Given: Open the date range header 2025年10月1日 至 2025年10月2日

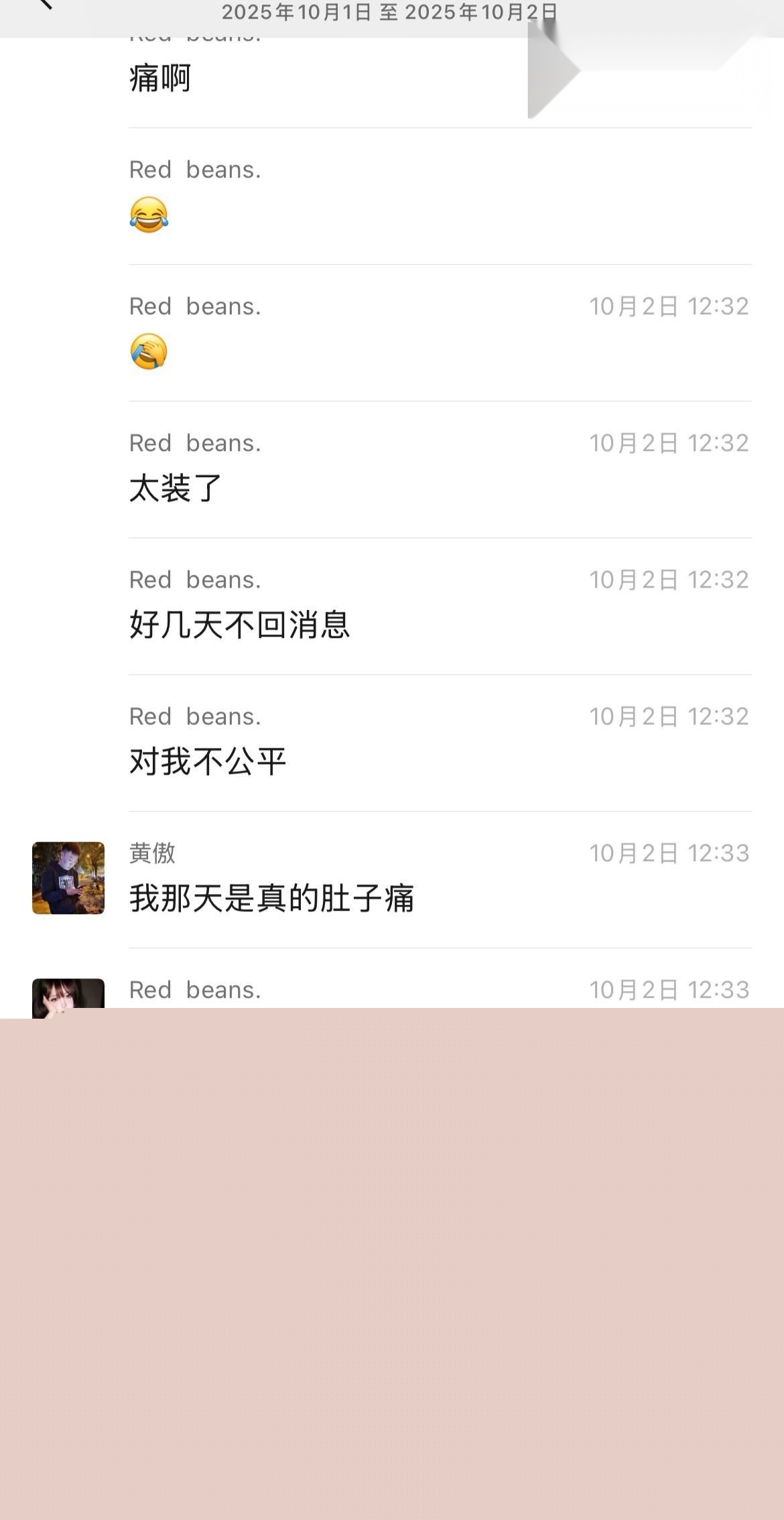Looking at the screenshot, I should pyautogui.click(x=391, y=11).
